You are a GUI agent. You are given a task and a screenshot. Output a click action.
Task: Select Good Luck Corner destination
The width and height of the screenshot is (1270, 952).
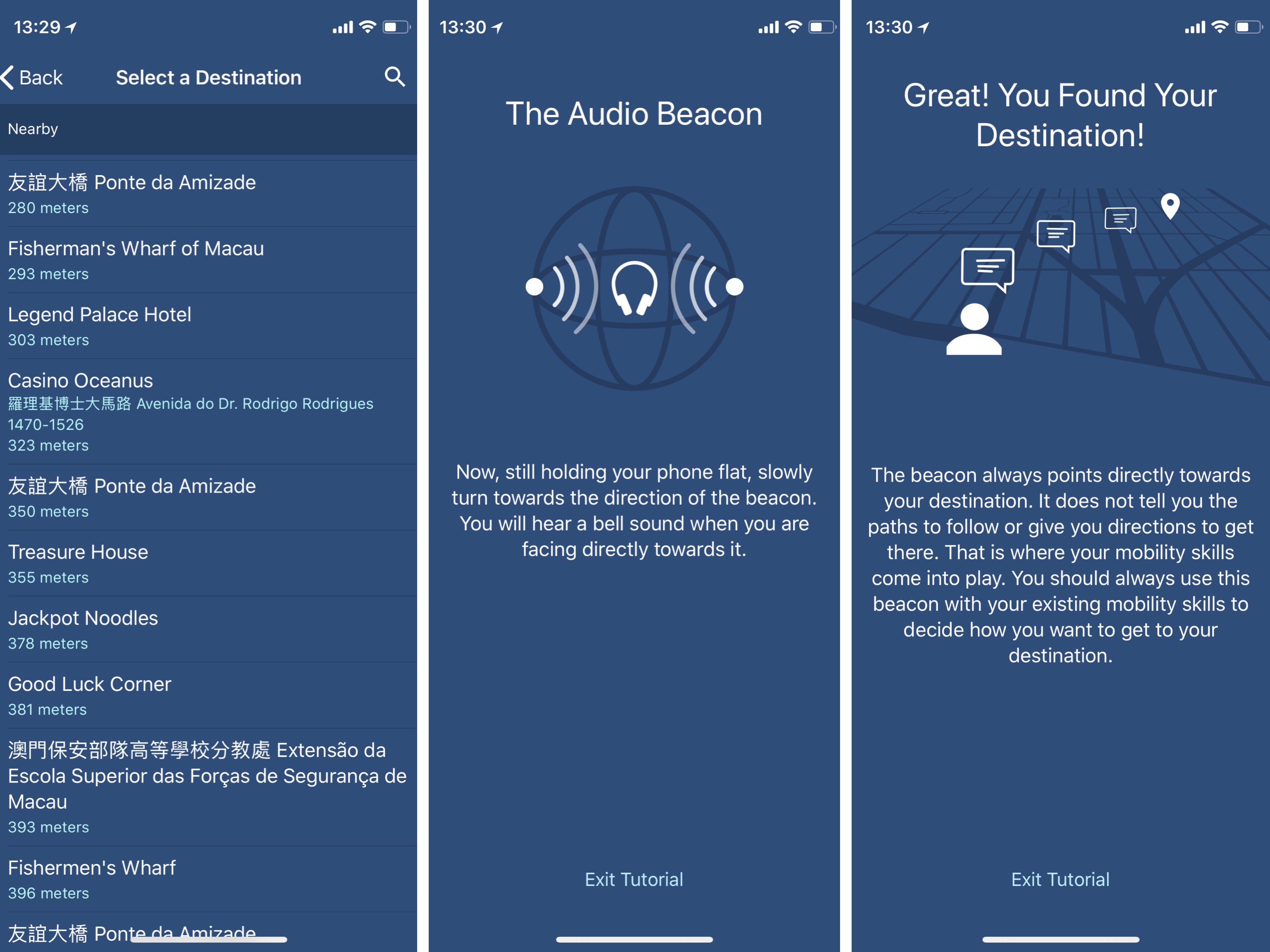click(x=208, y=695)
